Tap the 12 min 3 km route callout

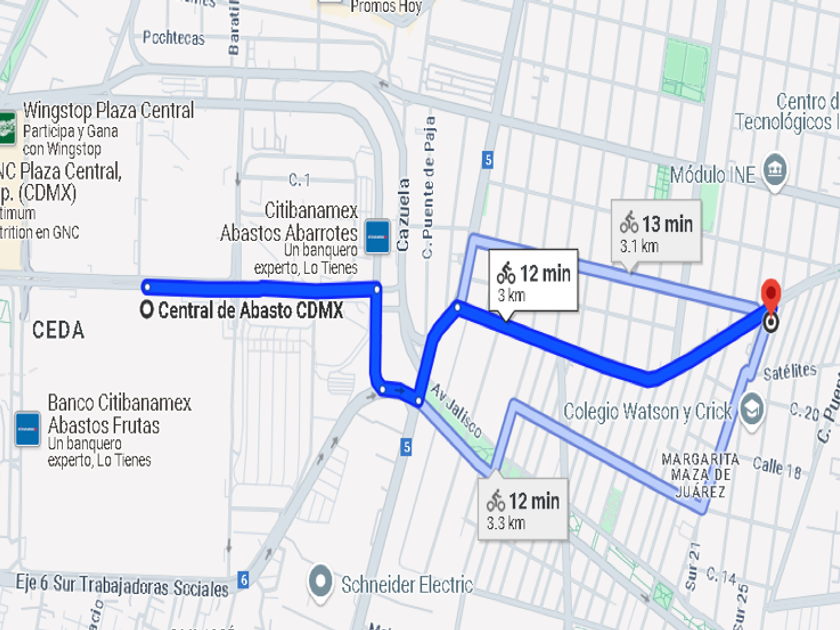click(534, 280)
